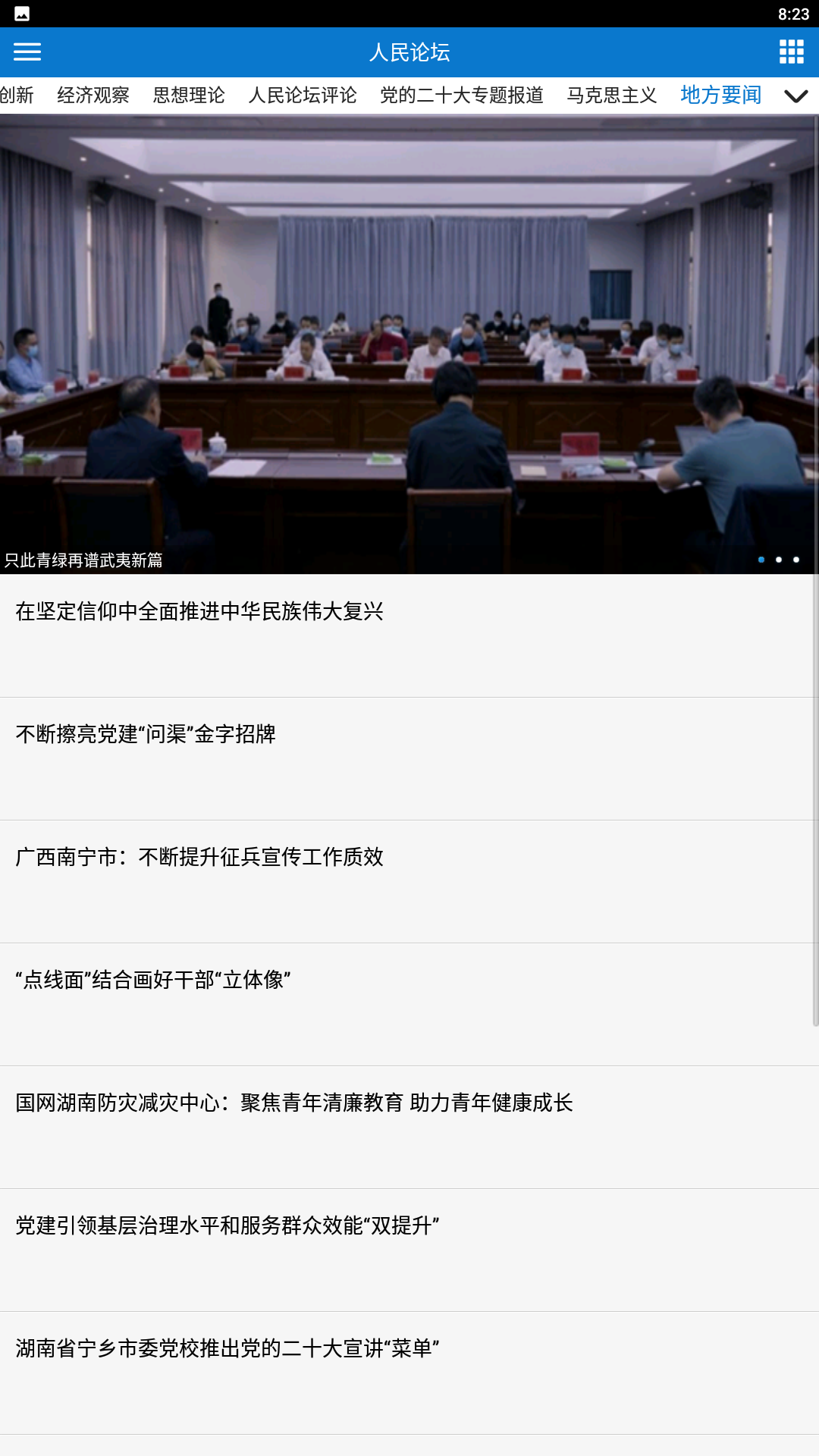The image size is (819, 1456).
Task: Expand the channel list with the down chevron
Action: coord(796,96)
